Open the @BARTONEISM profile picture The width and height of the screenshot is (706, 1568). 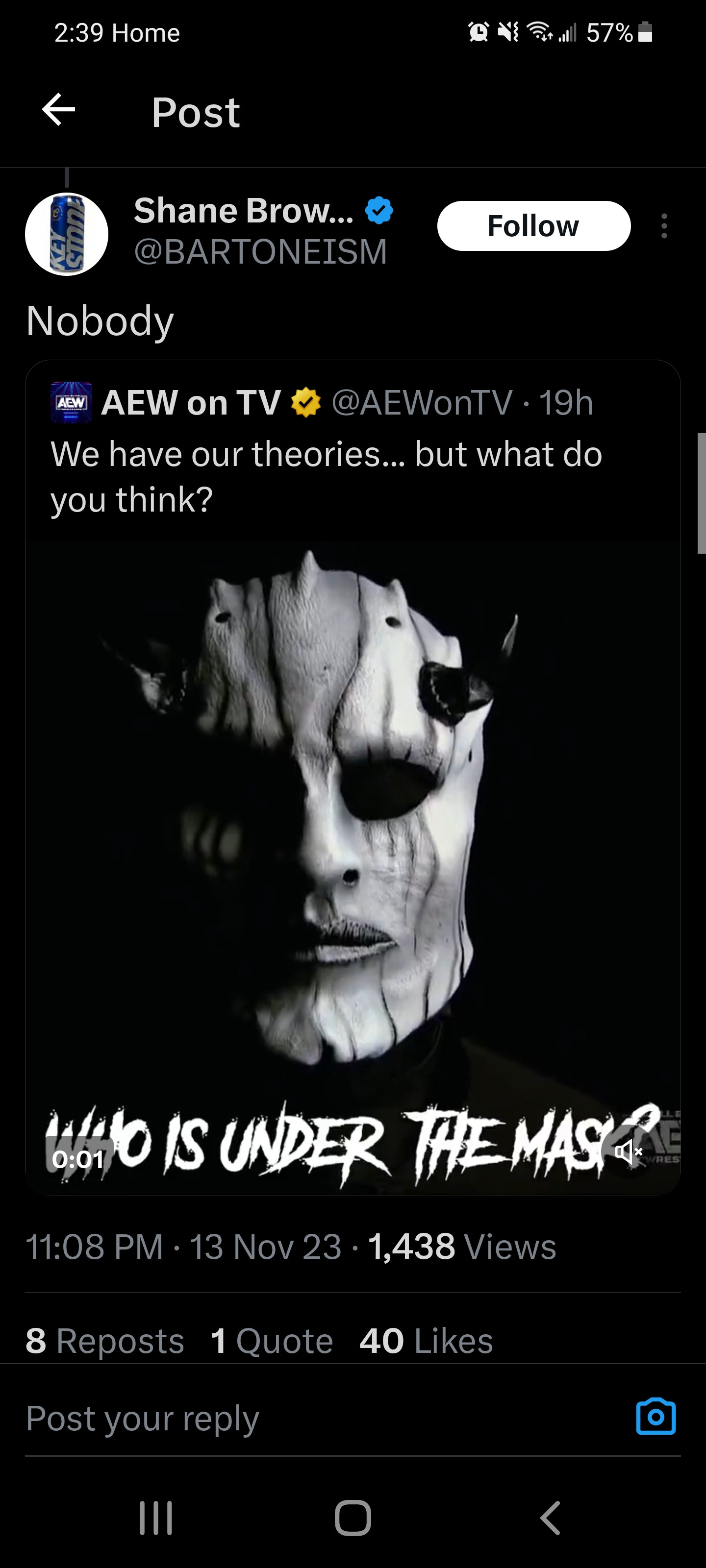pyautogui.click(x=66, y=234)
